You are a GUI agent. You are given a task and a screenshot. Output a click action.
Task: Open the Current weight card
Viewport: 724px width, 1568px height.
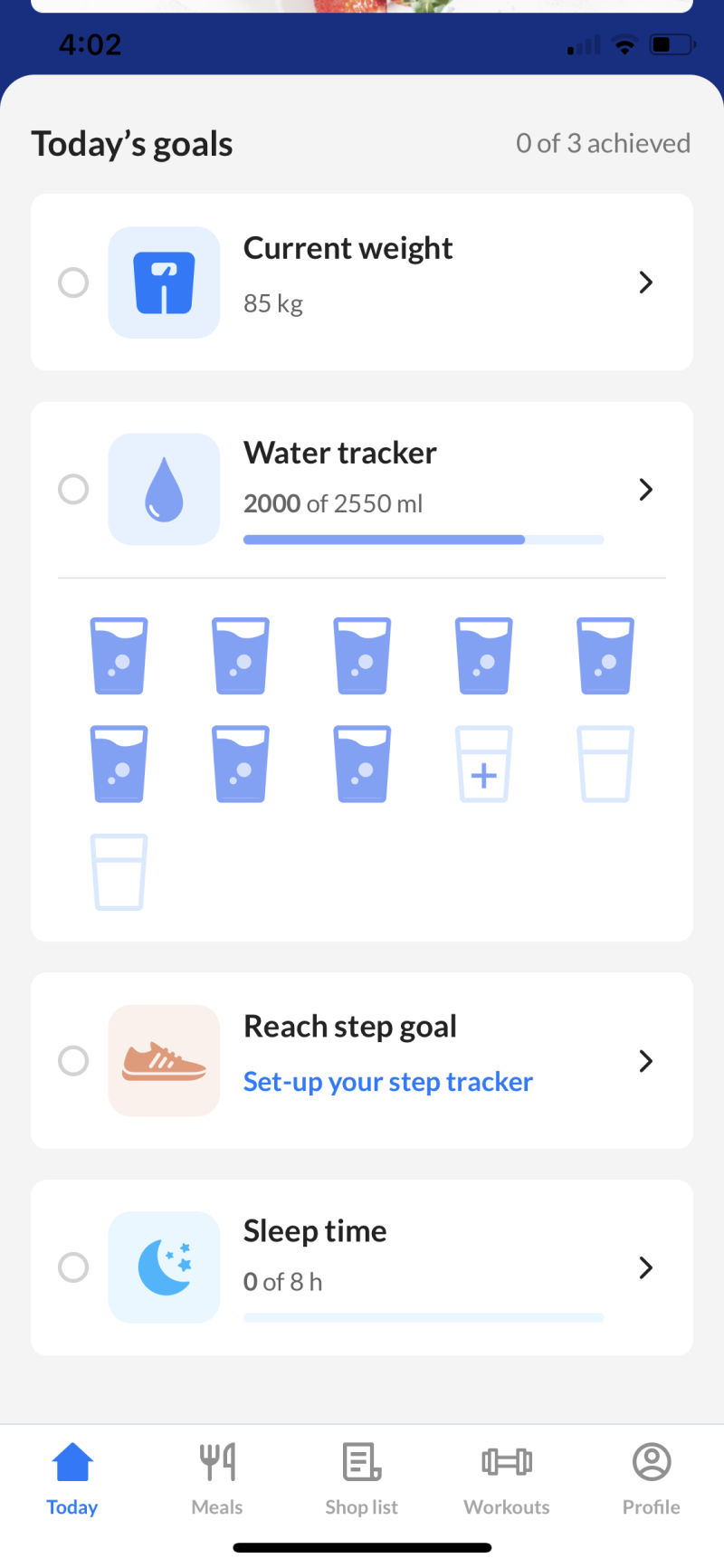[407, 282]
